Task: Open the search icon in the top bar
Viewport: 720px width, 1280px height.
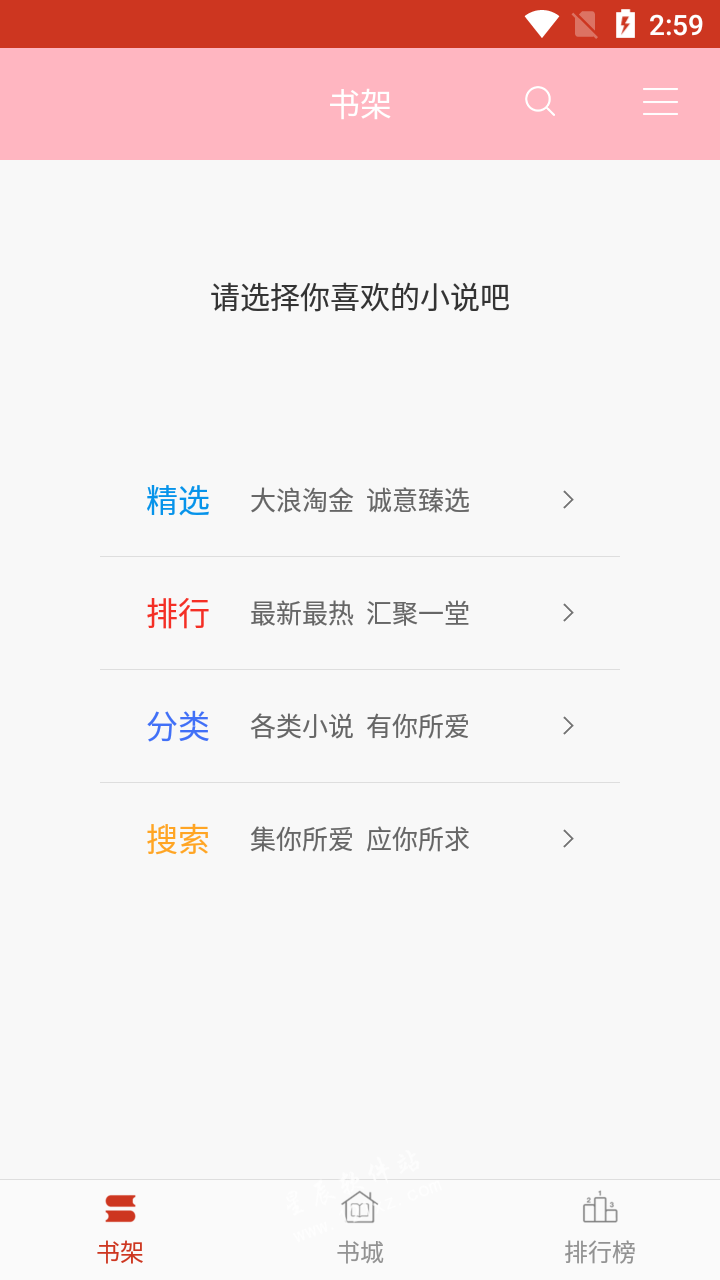Action: click(540, 102)
